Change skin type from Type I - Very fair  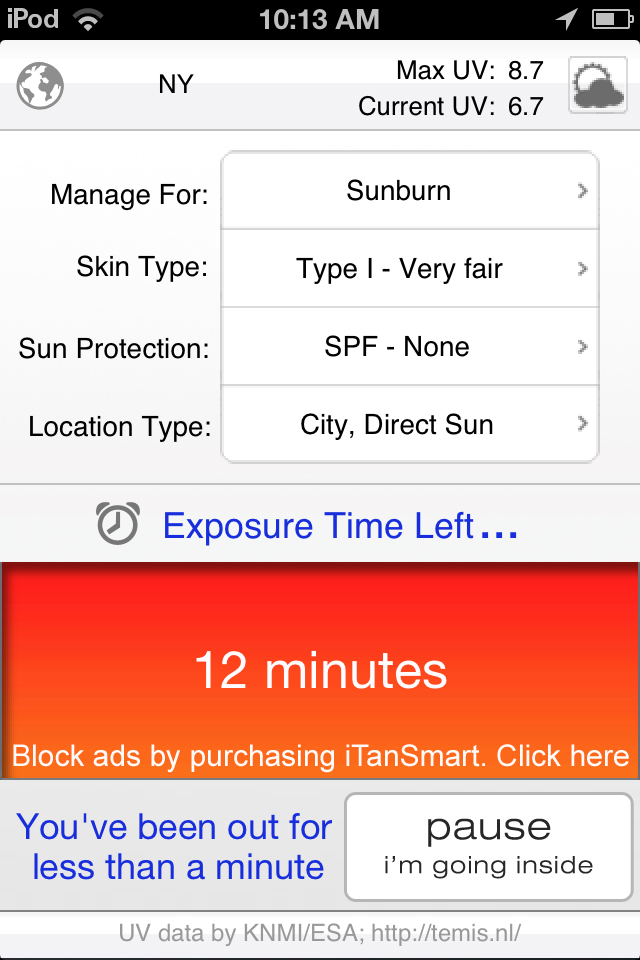pos(410,269)
